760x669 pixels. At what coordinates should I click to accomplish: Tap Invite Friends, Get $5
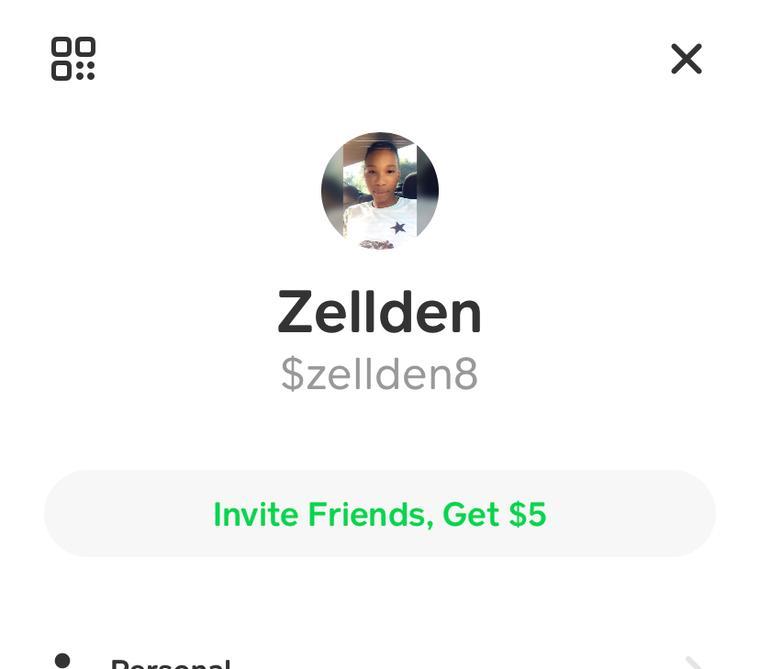[380, 514]
